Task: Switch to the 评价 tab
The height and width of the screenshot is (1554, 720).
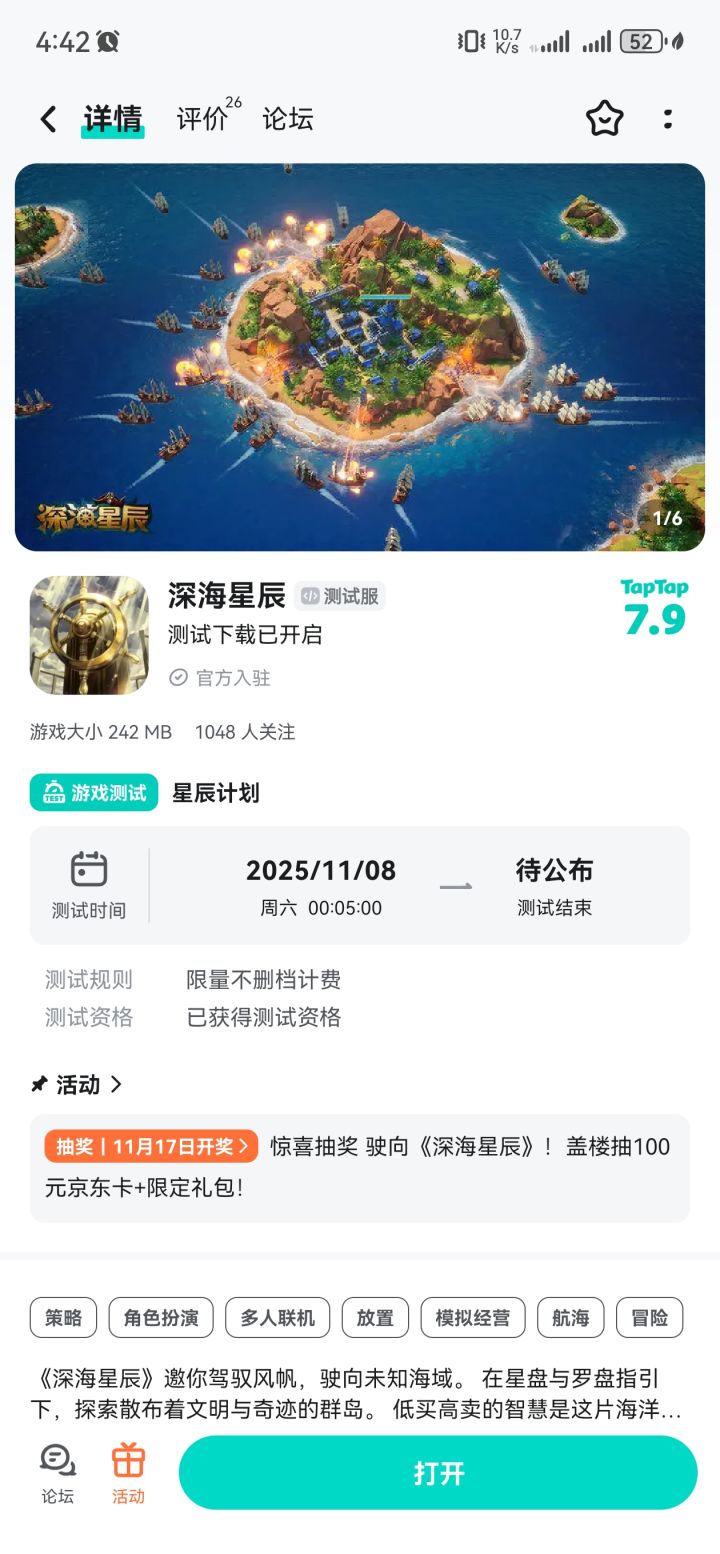Action: click(202, 119)
